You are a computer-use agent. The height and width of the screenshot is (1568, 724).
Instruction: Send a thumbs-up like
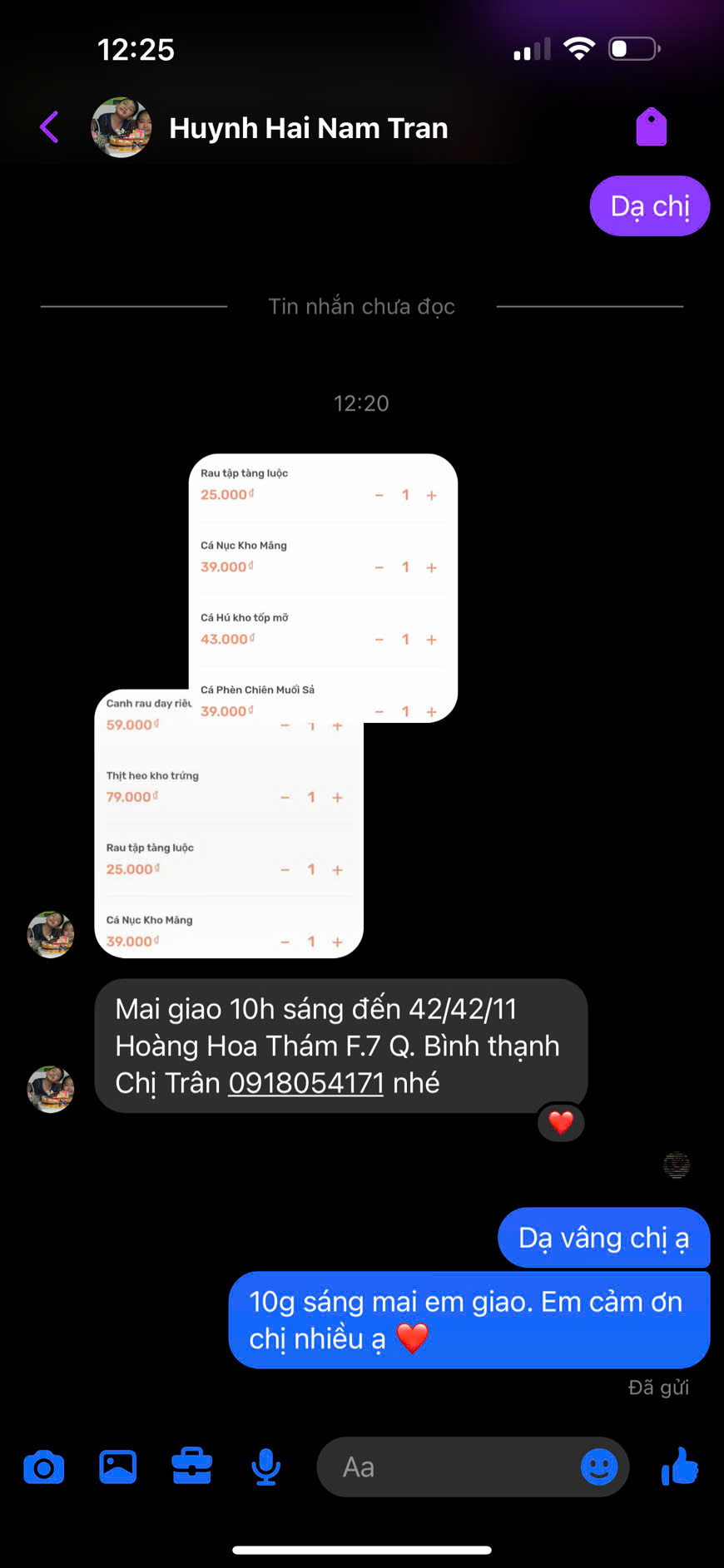(x=680, y=1467)
